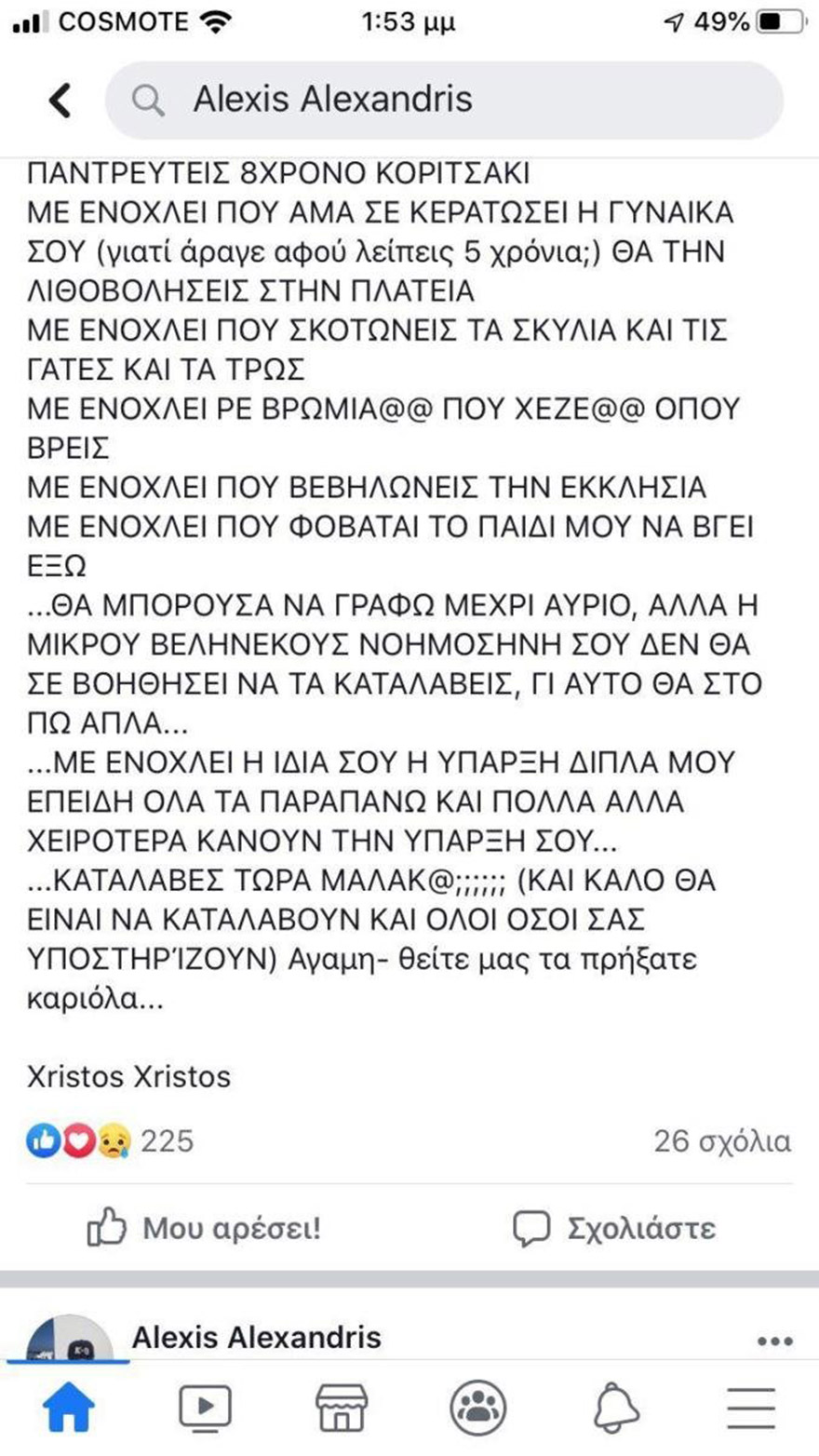View the 225 reactions on the post
Viewport: 819px width, 1456px height.
[x=112, y=1140]
